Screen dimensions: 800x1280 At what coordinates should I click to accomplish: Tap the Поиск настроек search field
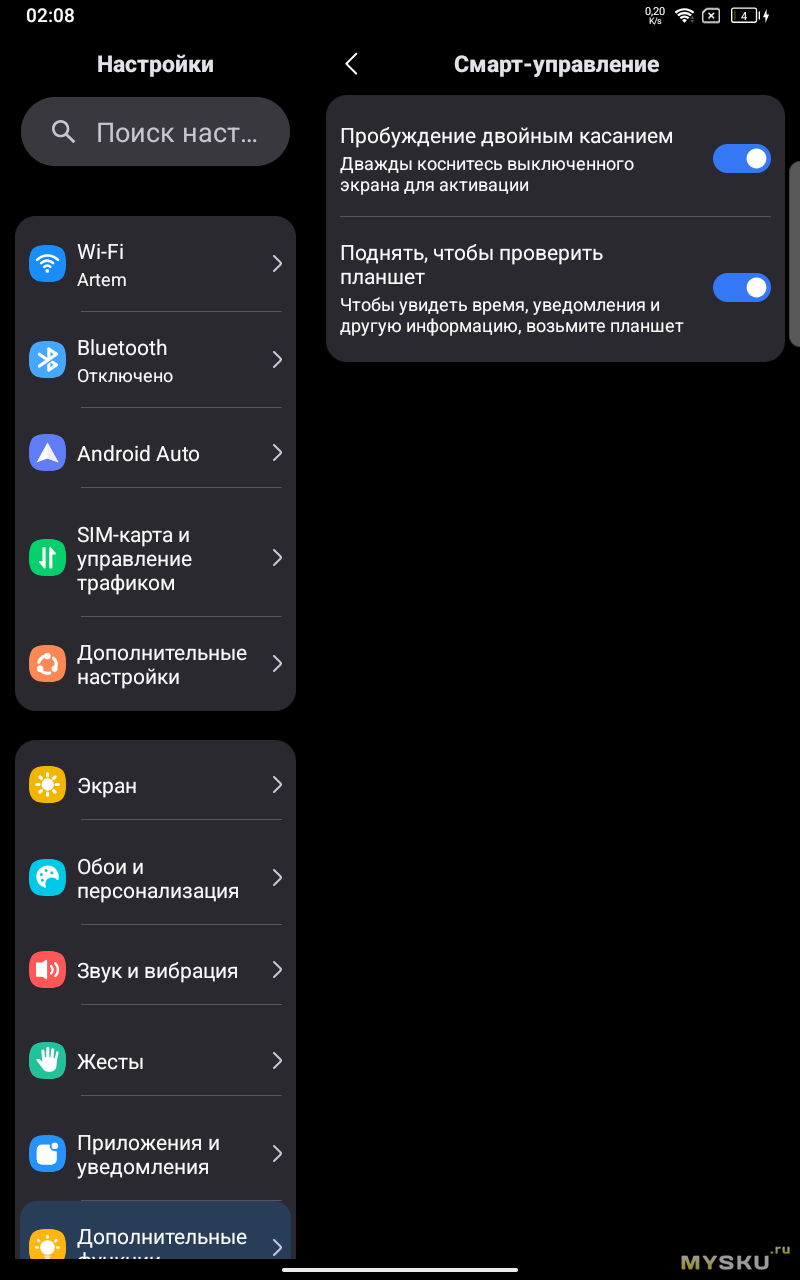click(x=156, y=132)
